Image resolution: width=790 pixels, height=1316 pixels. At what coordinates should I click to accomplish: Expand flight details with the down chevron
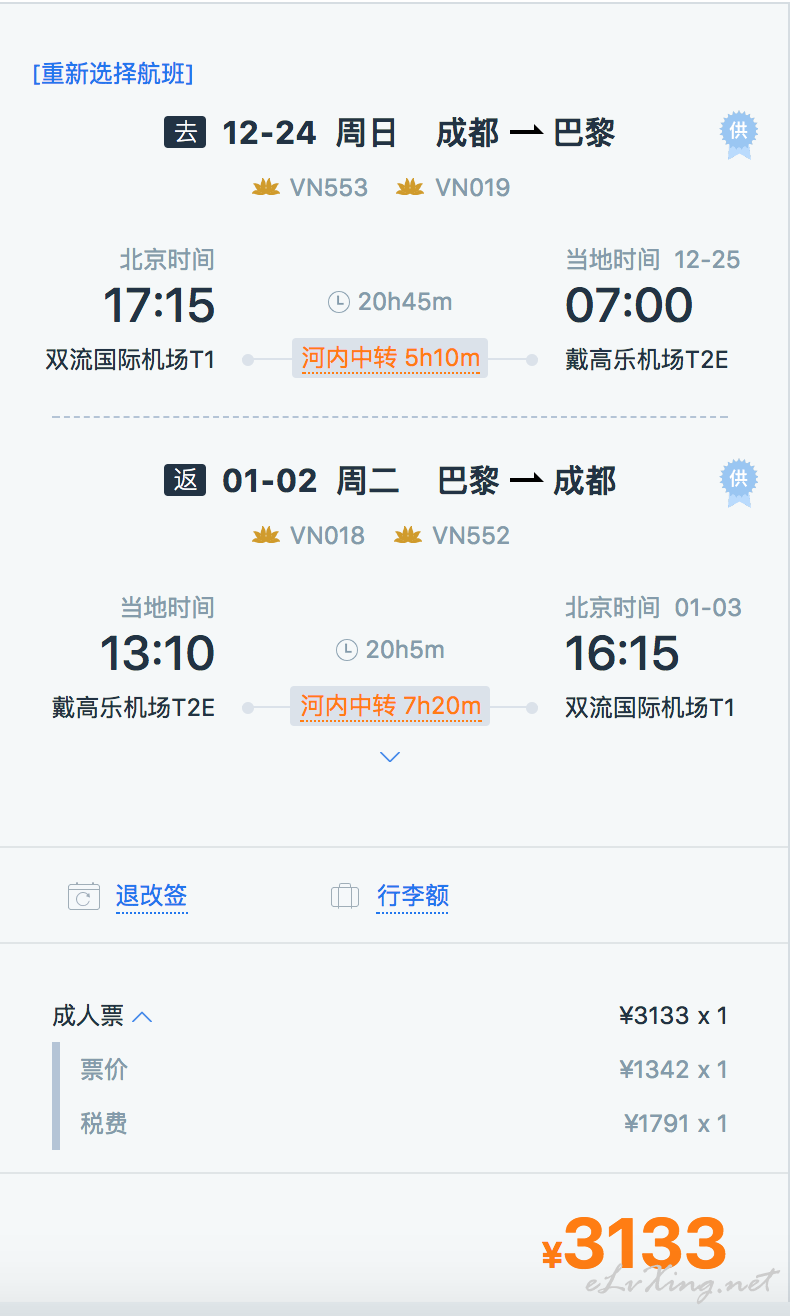[390, 757]
